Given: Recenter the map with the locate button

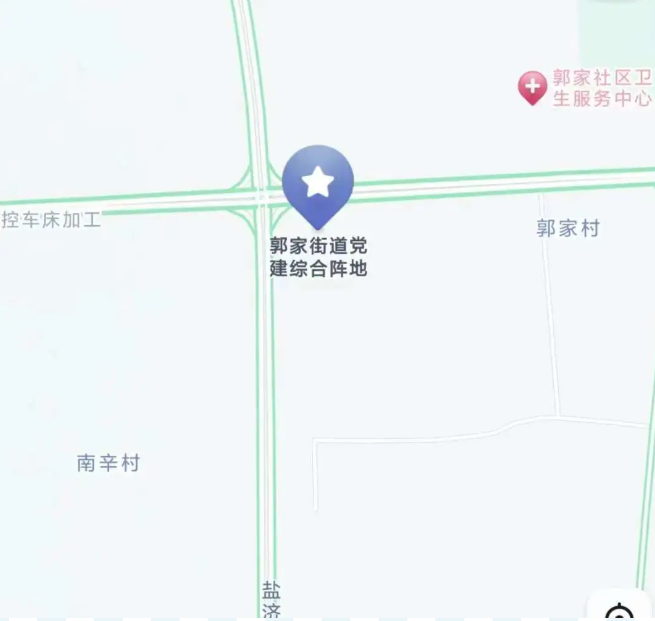Looking at the screenshot, I should (x=621, y=610).
